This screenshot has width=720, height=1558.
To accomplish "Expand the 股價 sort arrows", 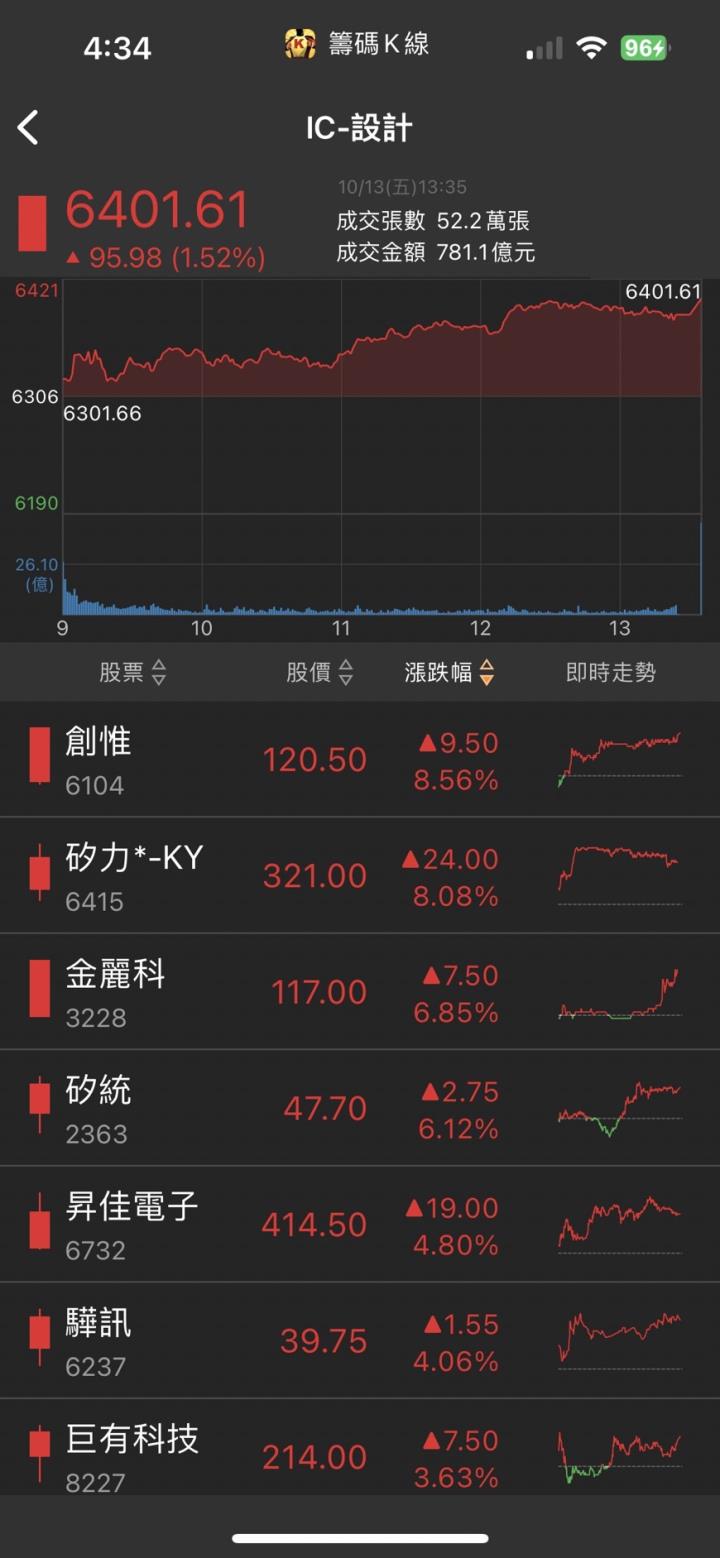I will (x=344, y=672).
